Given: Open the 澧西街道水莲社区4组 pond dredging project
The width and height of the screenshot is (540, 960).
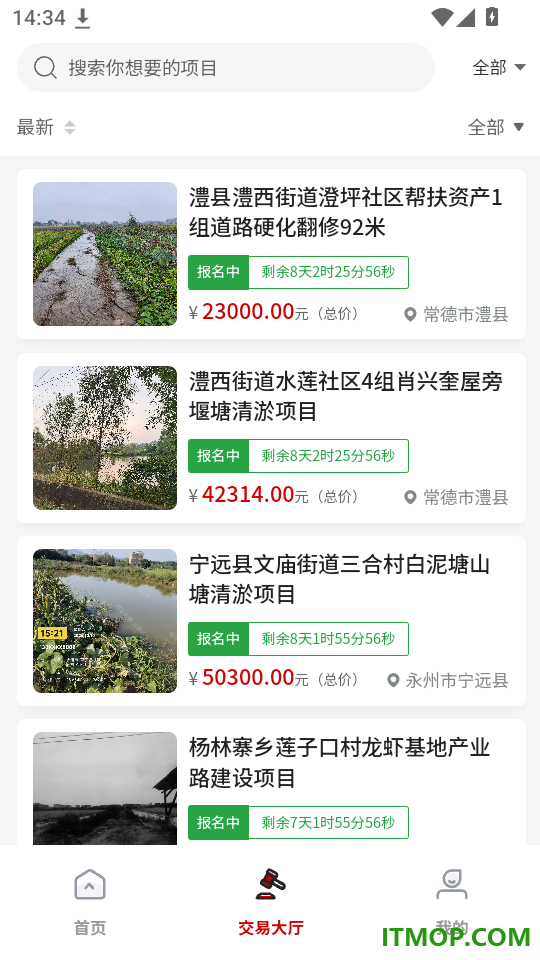Looking at the screenshot, I should click(x=271, y=438).
